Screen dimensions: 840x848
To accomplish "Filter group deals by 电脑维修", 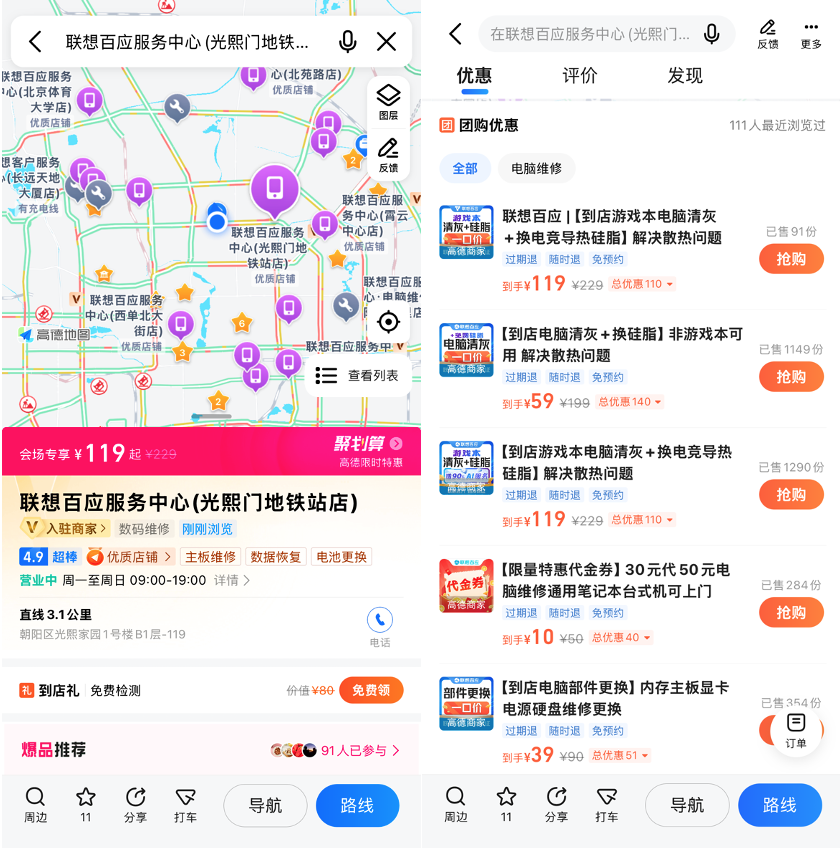I will click(x=536, y=168).
